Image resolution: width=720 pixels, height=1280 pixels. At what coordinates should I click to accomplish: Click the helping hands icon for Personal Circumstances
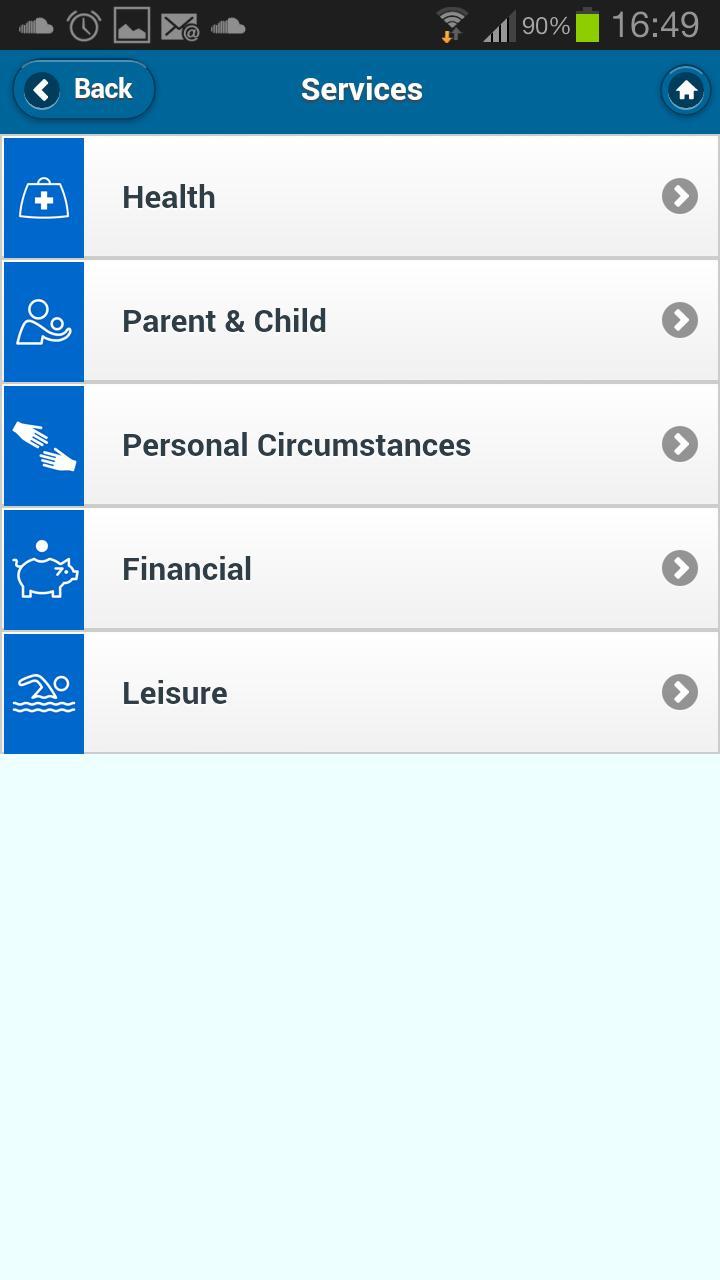click(43, 444)
